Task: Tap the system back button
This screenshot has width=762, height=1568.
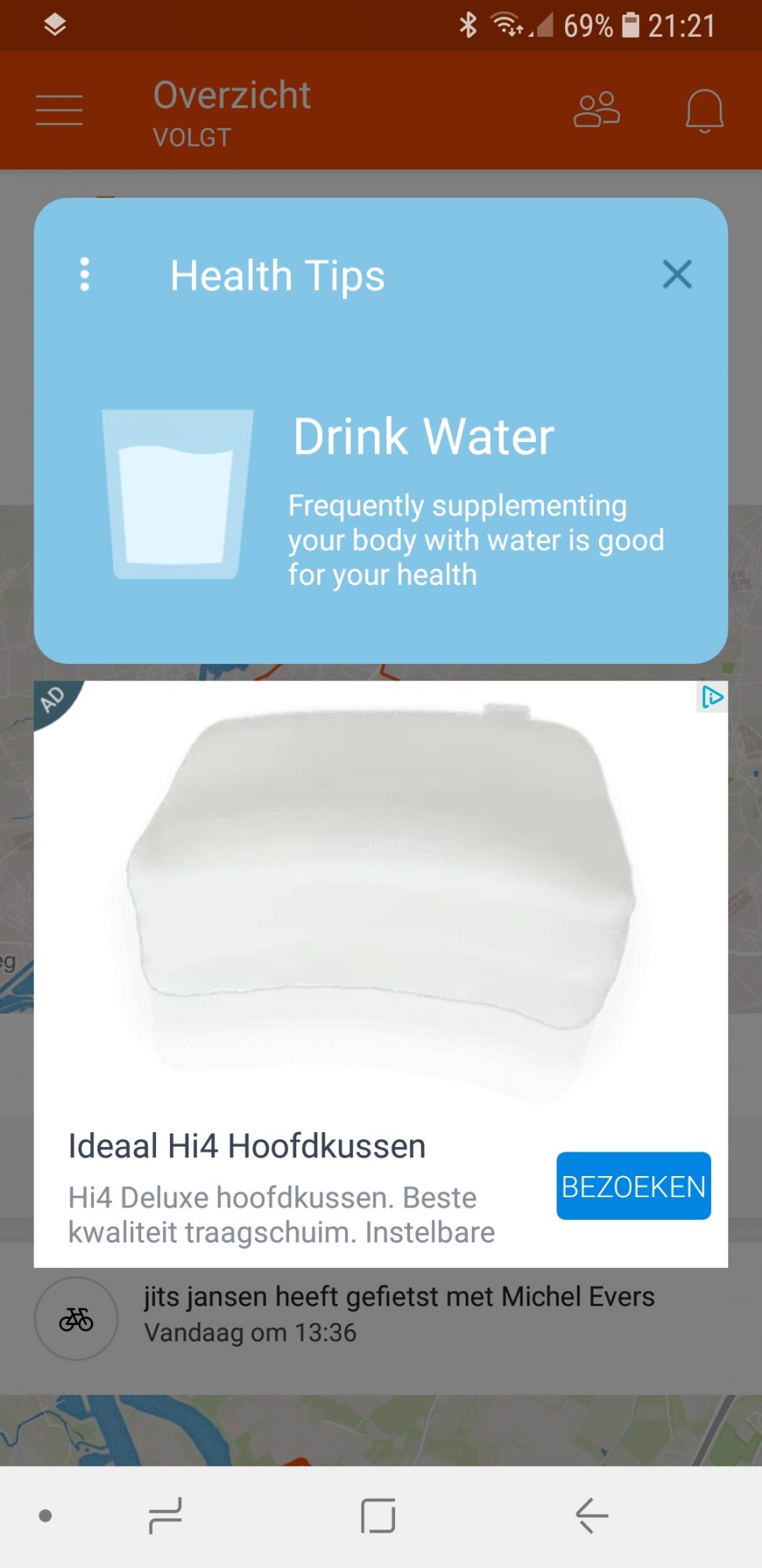Action: click(592, 1515)
